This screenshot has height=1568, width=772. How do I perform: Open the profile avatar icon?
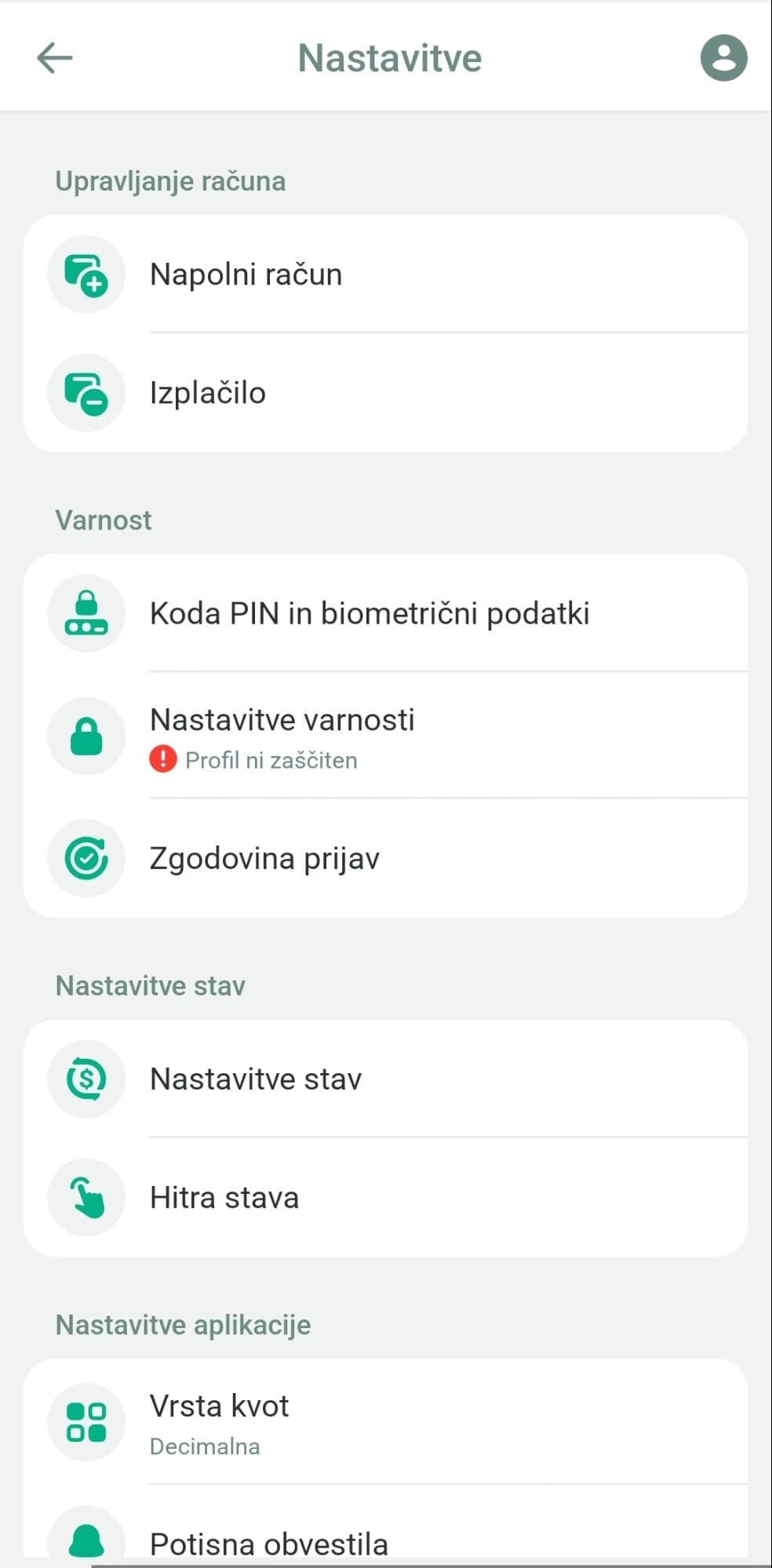(x=722, y=56)
